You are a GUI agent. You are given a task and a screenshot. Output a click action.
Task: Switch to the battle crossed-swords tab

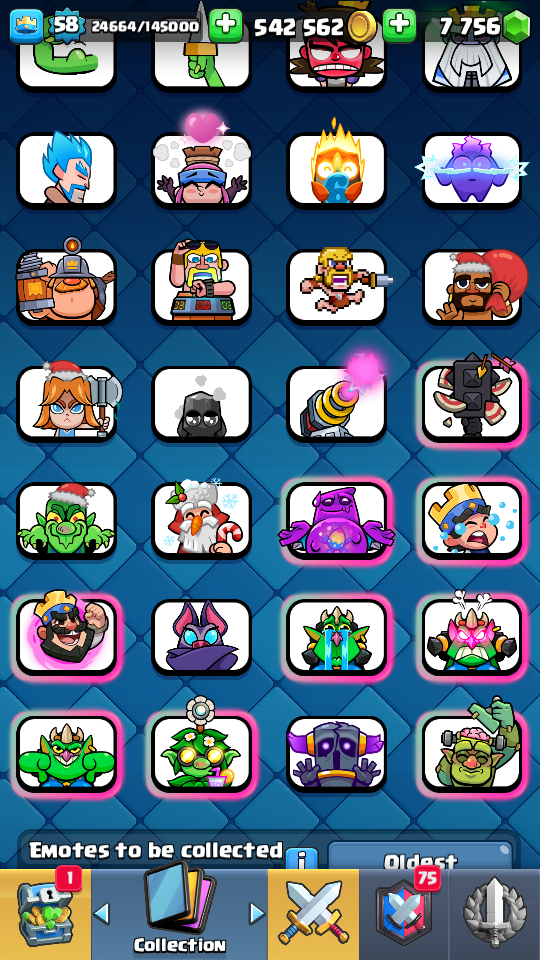click(313, 913)
